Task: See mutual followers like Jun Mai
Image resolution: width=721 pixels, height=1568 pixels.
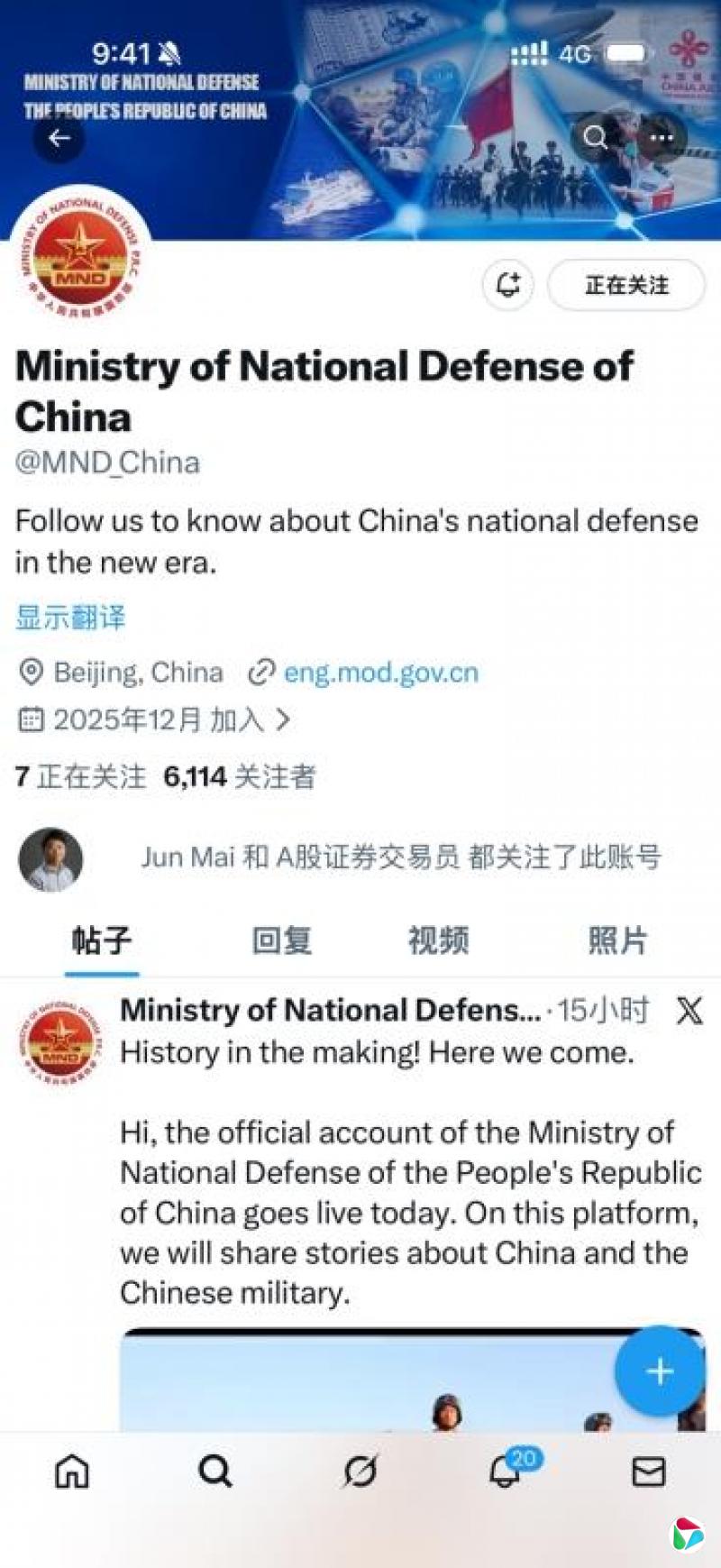Action: click(x=400, y=857)
